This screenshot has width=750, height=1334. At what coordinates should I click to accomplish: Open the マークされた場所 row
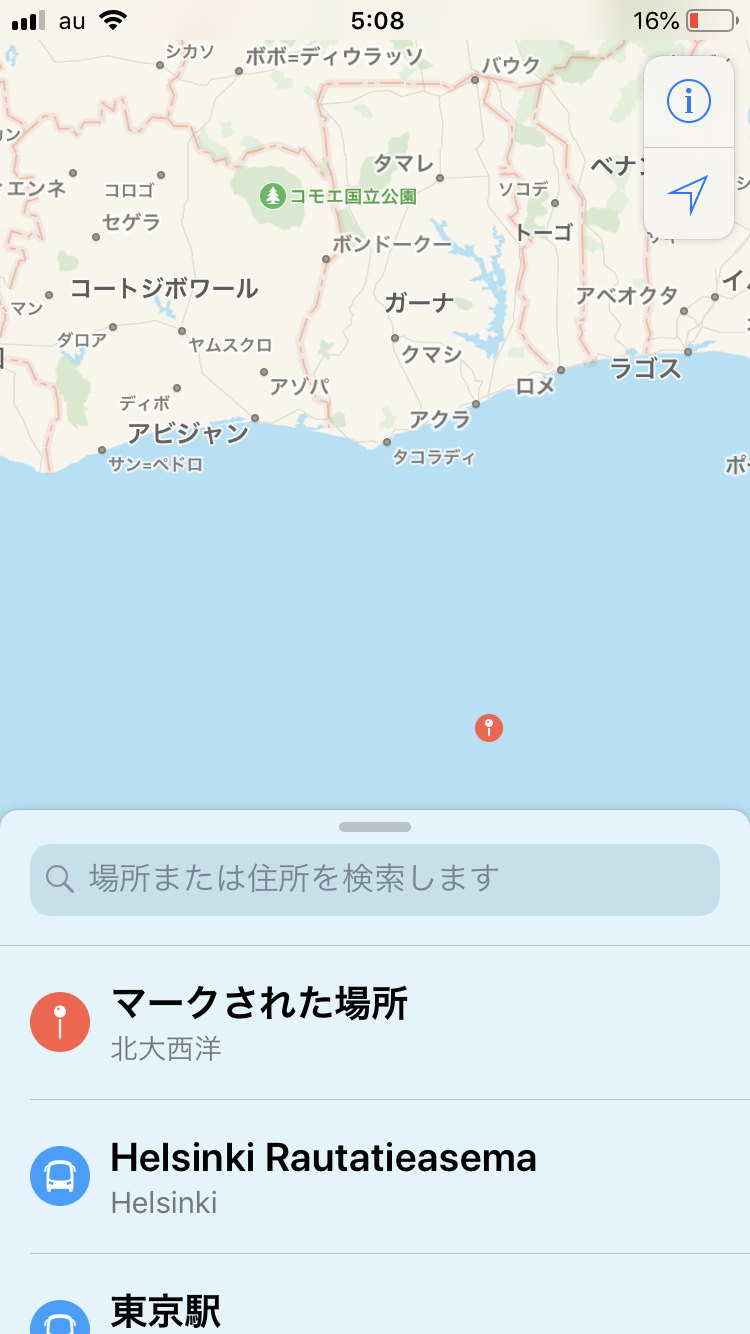click(375, 1022)
